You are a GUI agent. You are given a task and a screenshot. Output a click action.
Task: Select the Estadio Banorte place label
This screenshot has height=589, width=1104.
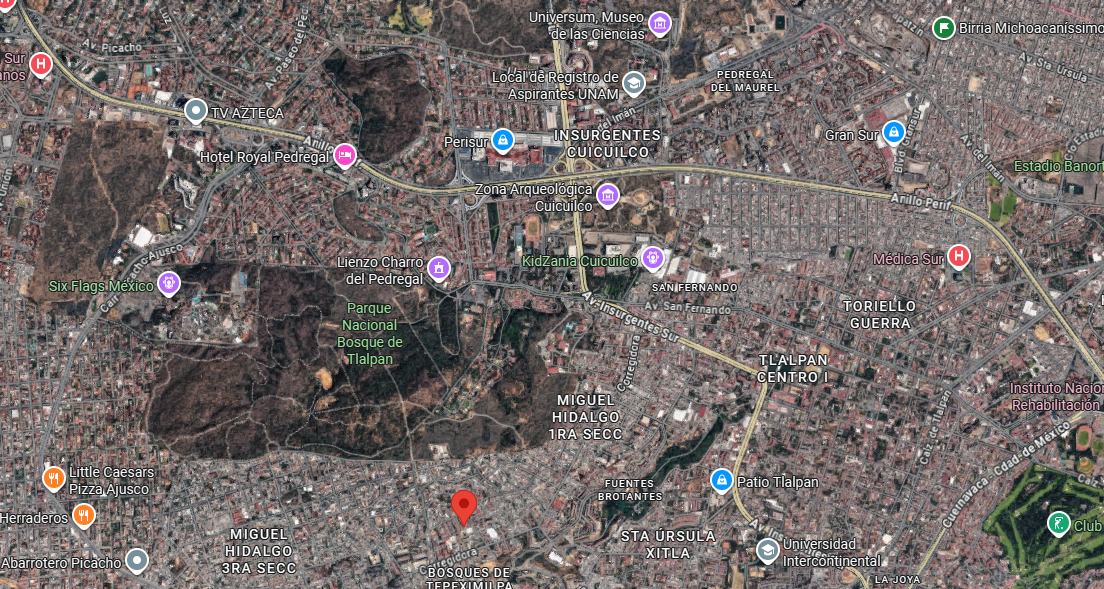[1058, 166]
